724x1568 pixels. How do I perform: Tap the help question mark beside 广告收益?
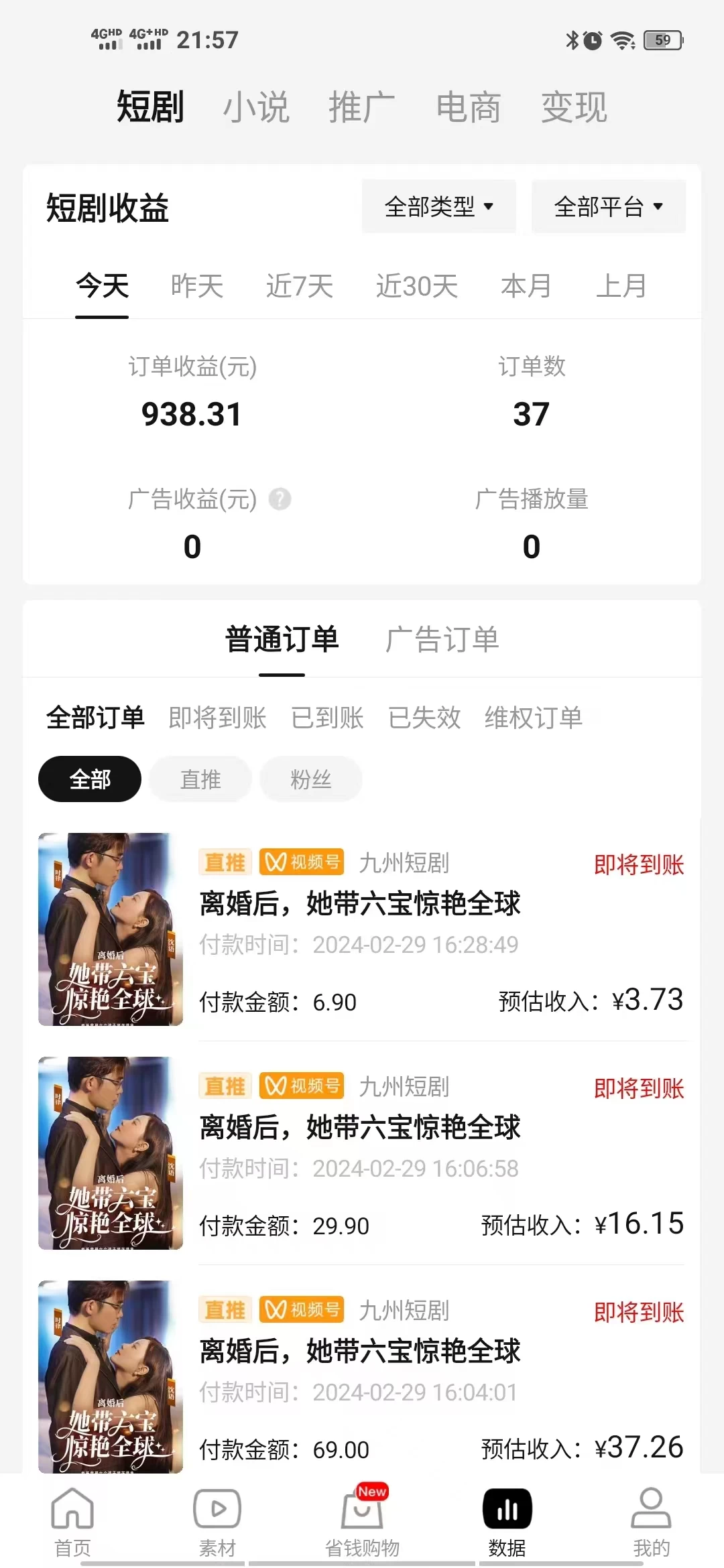coord(281,497)
